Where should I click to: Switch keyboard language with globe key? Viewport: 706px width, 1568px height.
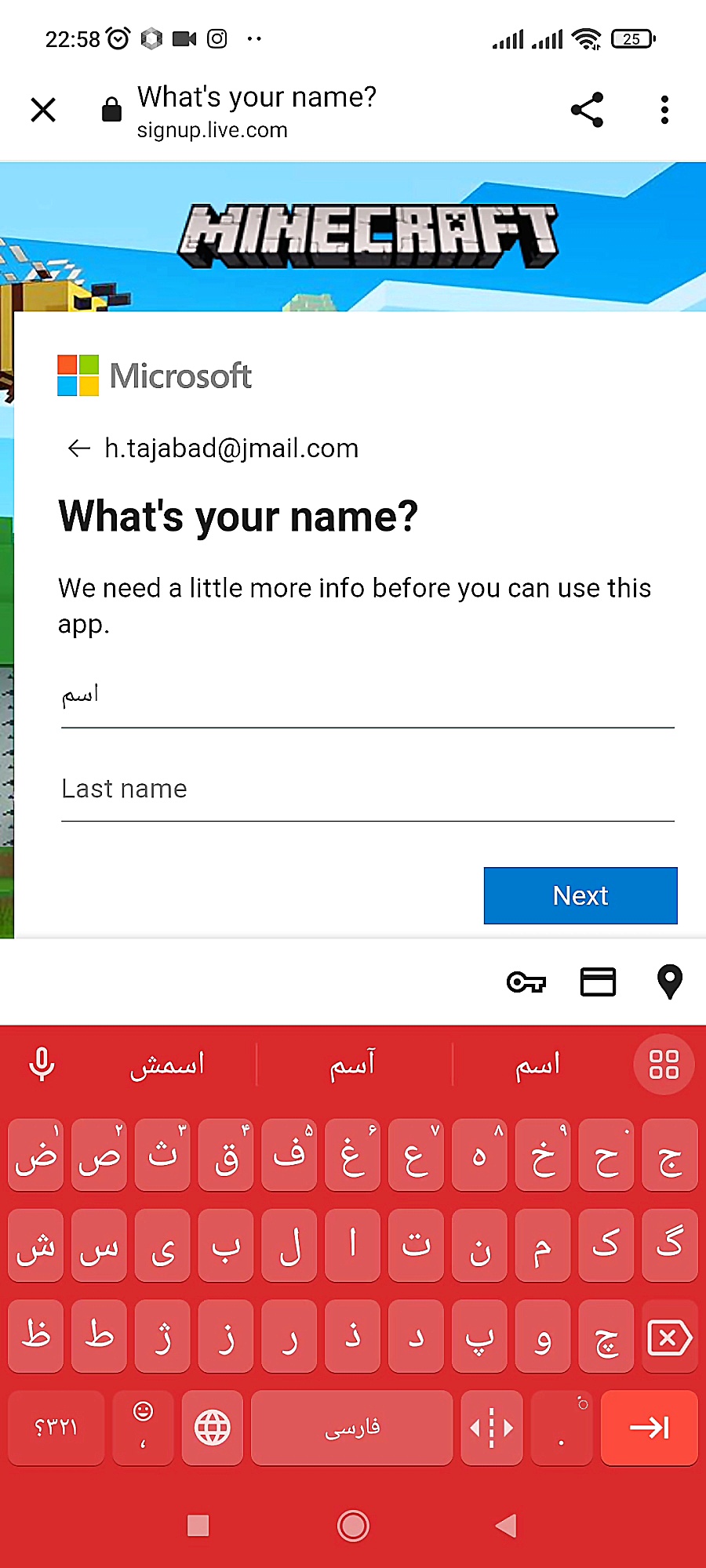(x=212, y=1428)
